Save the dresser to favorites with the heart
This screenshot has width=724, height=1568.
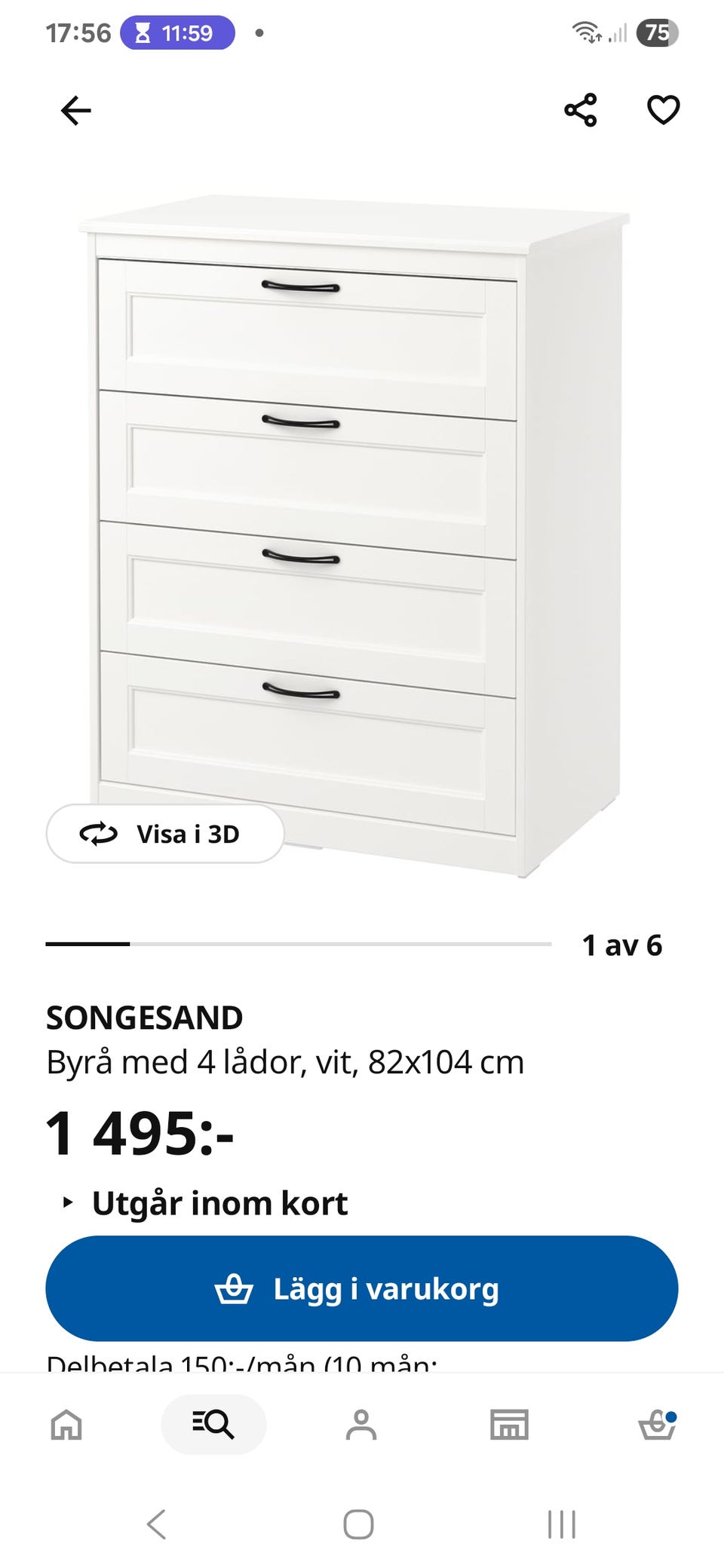[x=664, y=110]
